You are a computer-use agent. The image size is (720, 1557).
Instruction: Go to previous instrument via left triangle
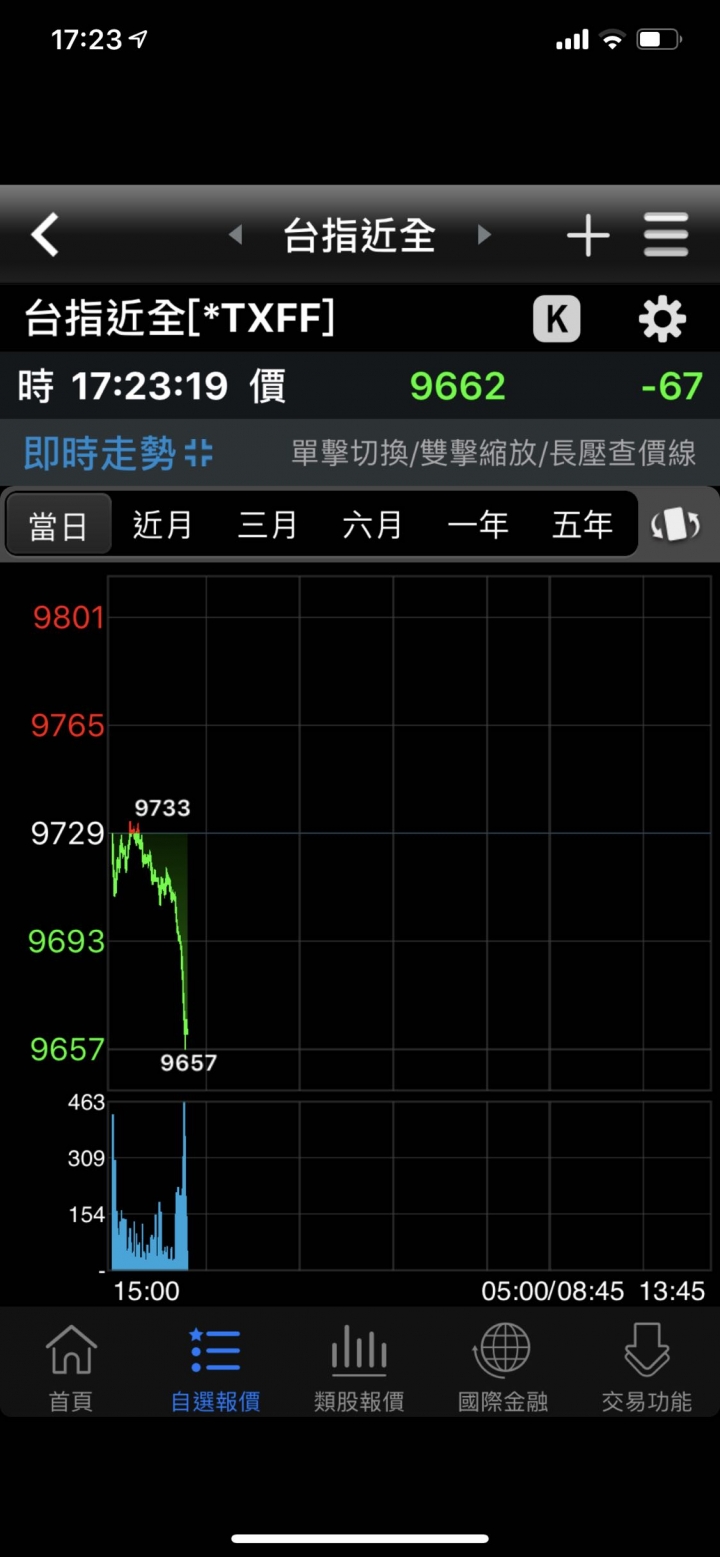[236, 235]
